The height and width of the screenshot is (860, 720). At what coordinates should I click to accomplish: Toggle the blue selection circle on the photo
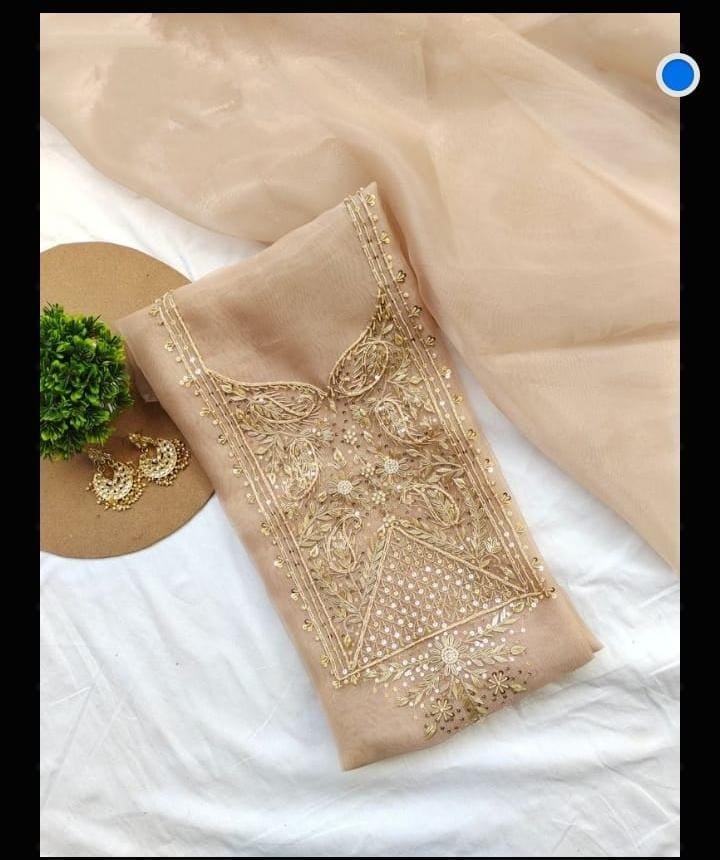[677, 75]
